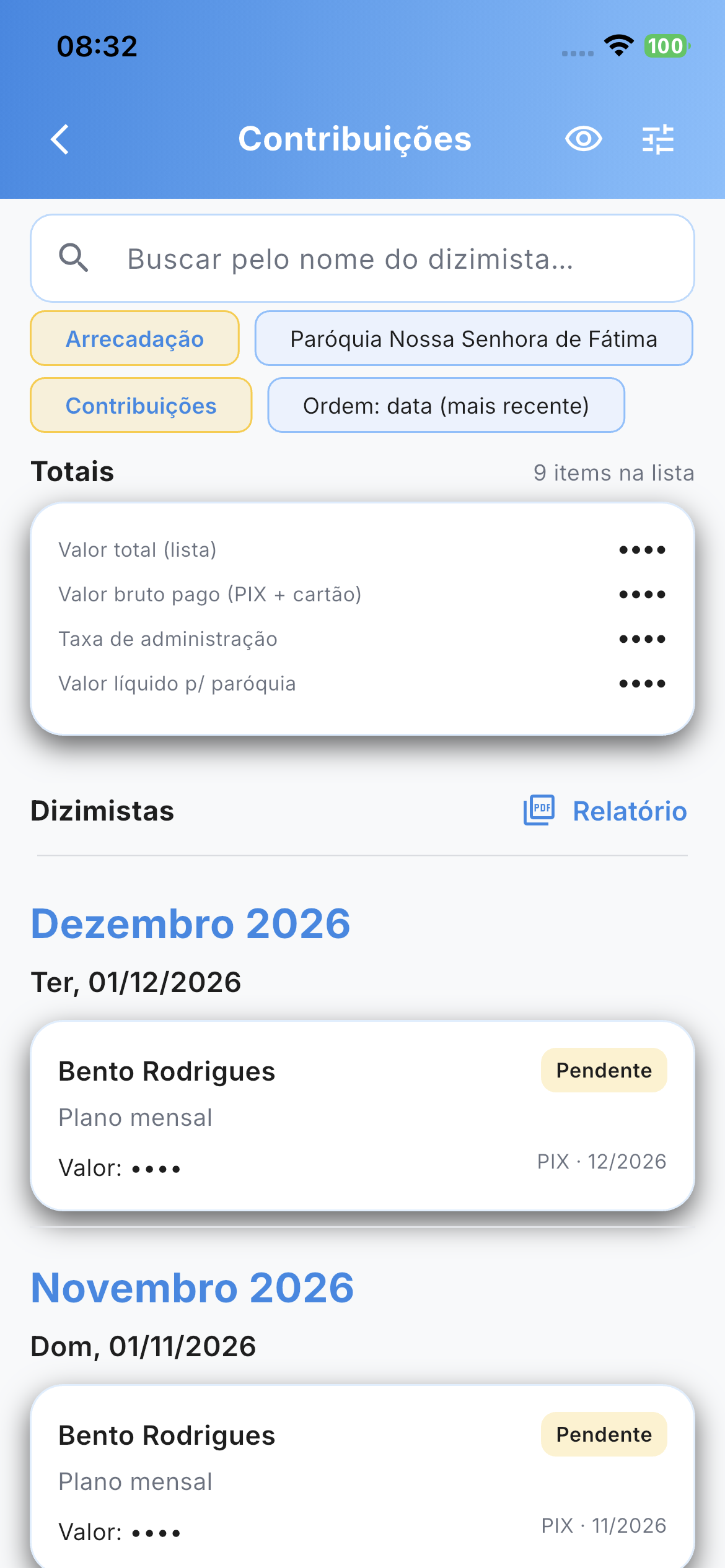Click the PDF icon next to Relatório

coord(539,810)
